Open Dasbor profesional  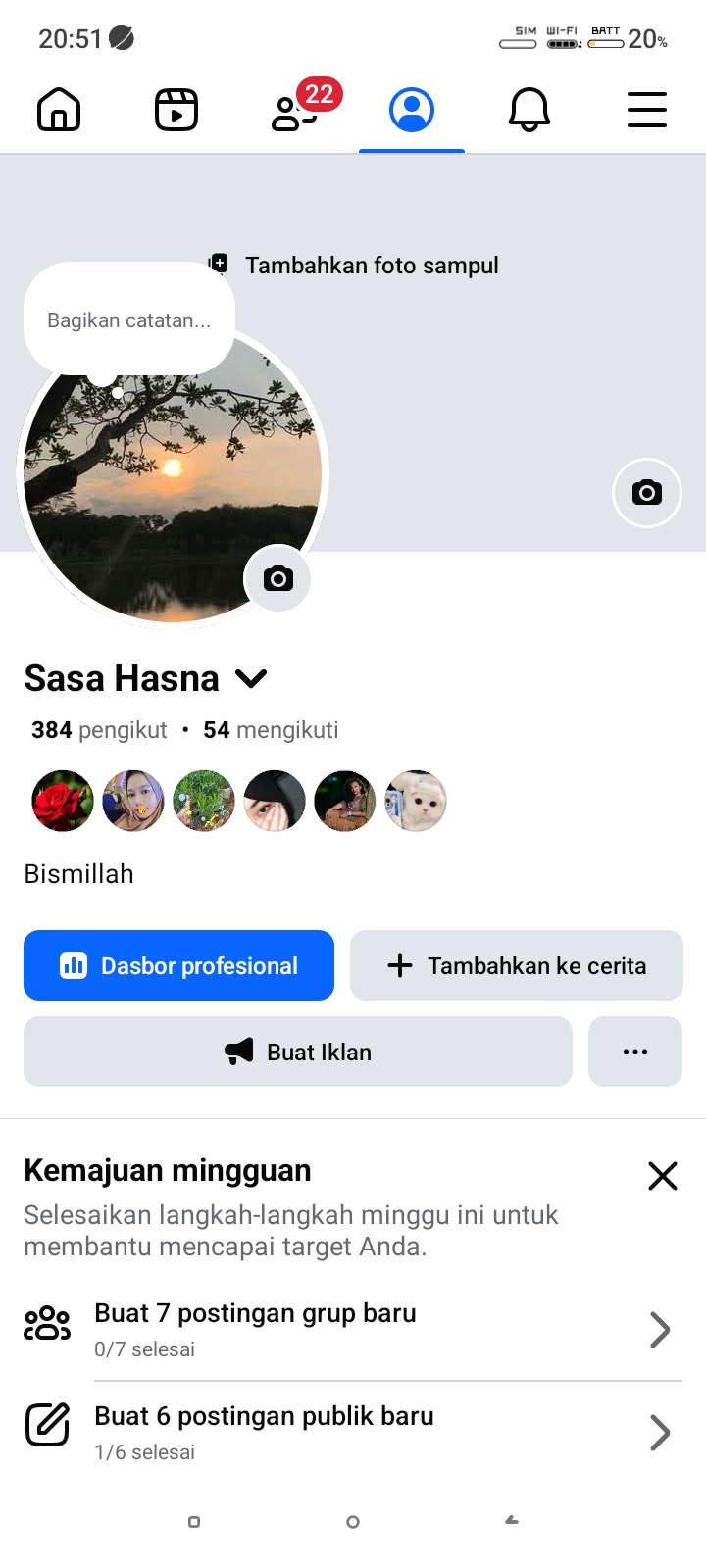pos(178,965)
